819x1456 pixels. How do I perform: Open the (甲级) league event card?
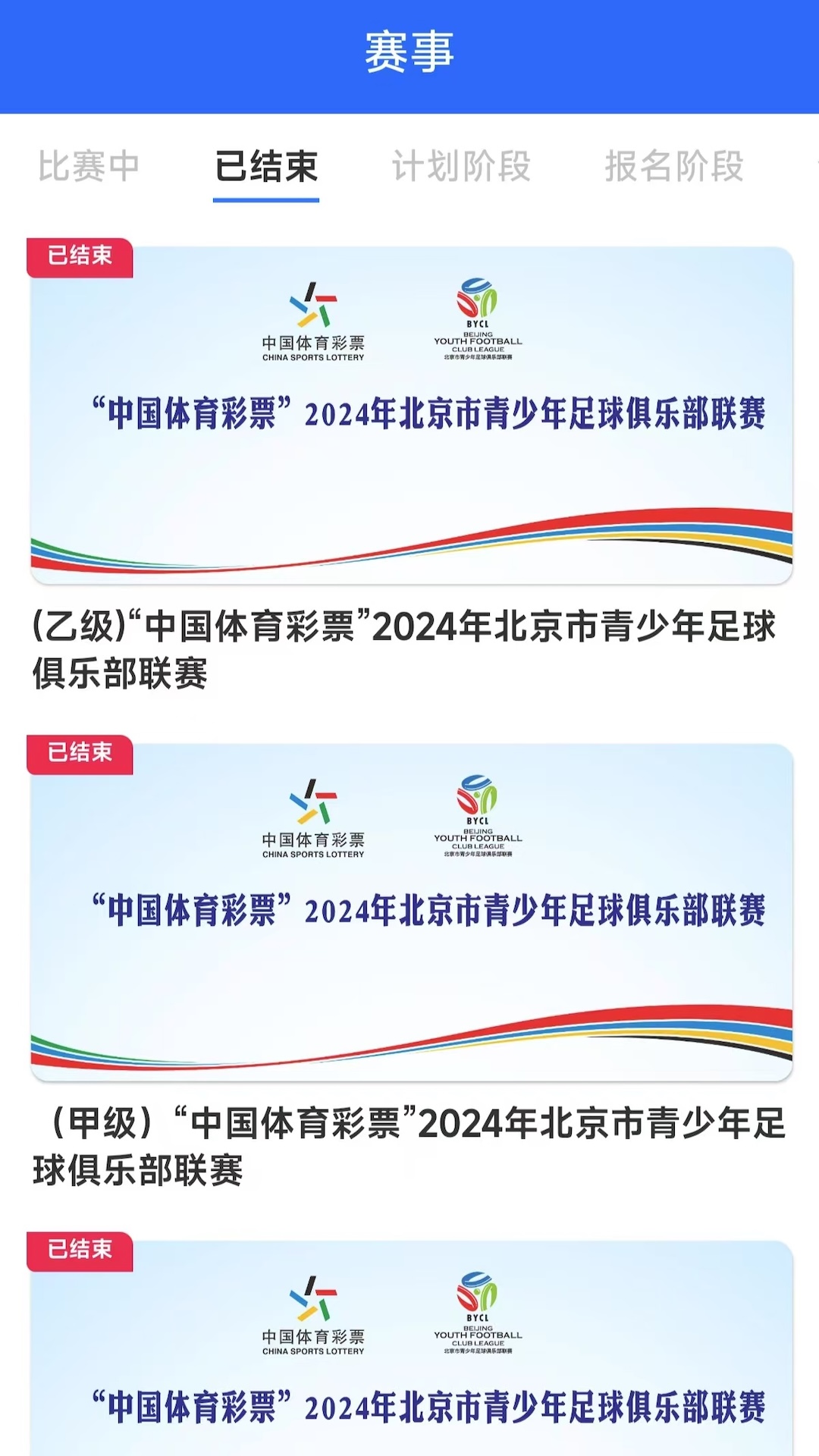(411, 912)
